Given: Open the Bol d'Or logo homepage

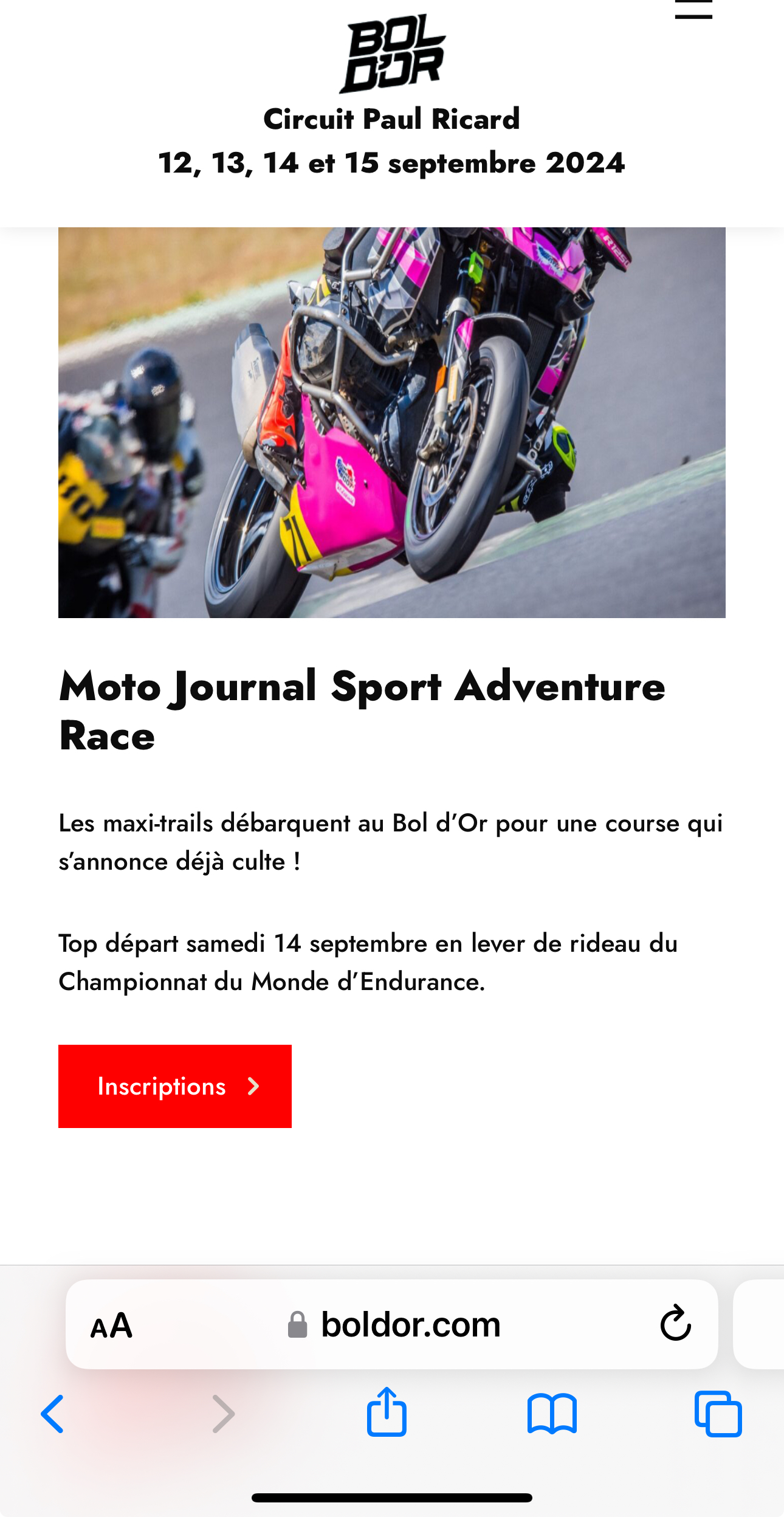Looking at the screenshot, I should (392, 55).
